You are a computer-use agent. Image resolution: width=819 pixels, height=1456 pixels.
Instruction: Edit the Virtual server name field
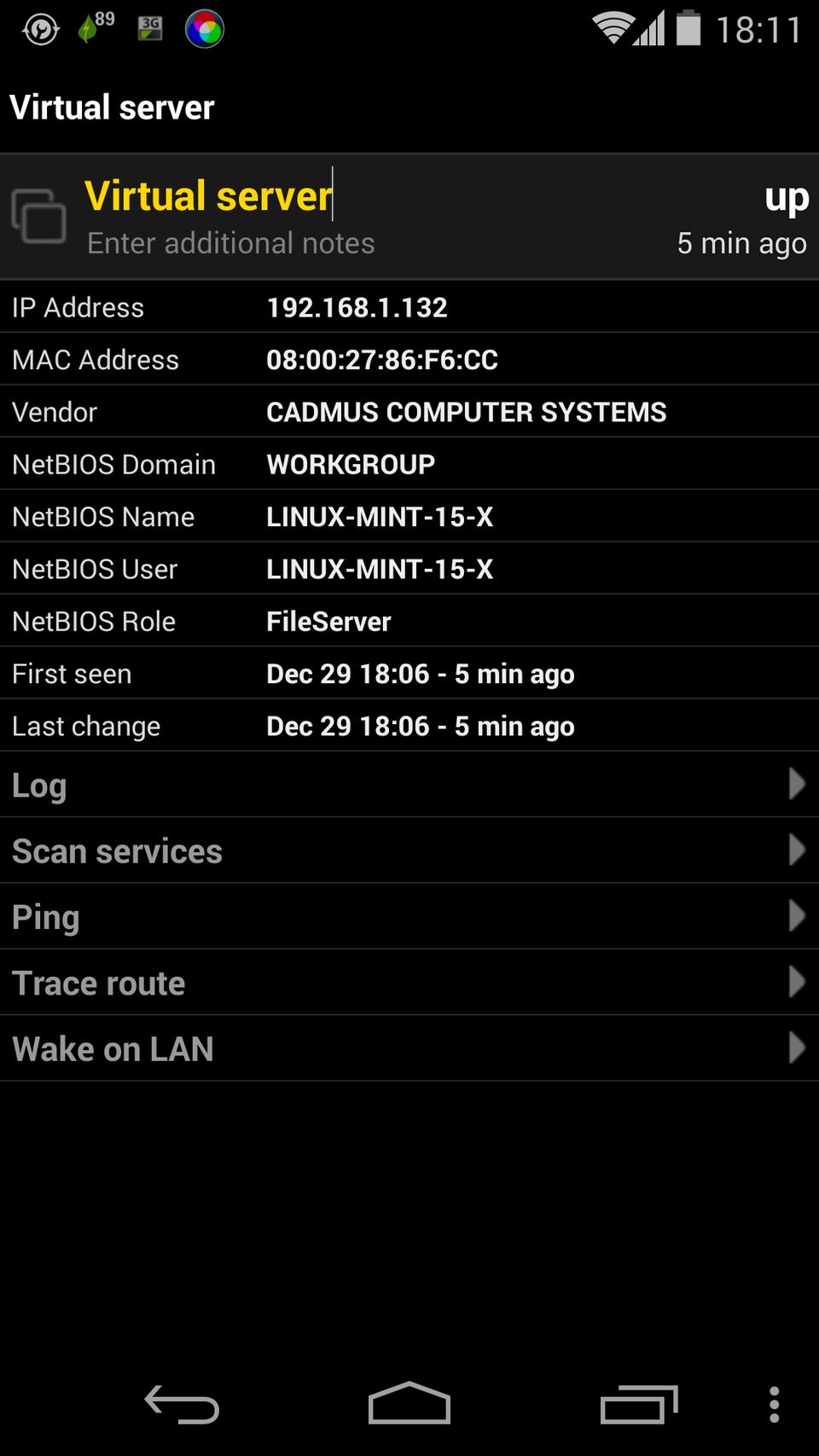coord(208,196)
